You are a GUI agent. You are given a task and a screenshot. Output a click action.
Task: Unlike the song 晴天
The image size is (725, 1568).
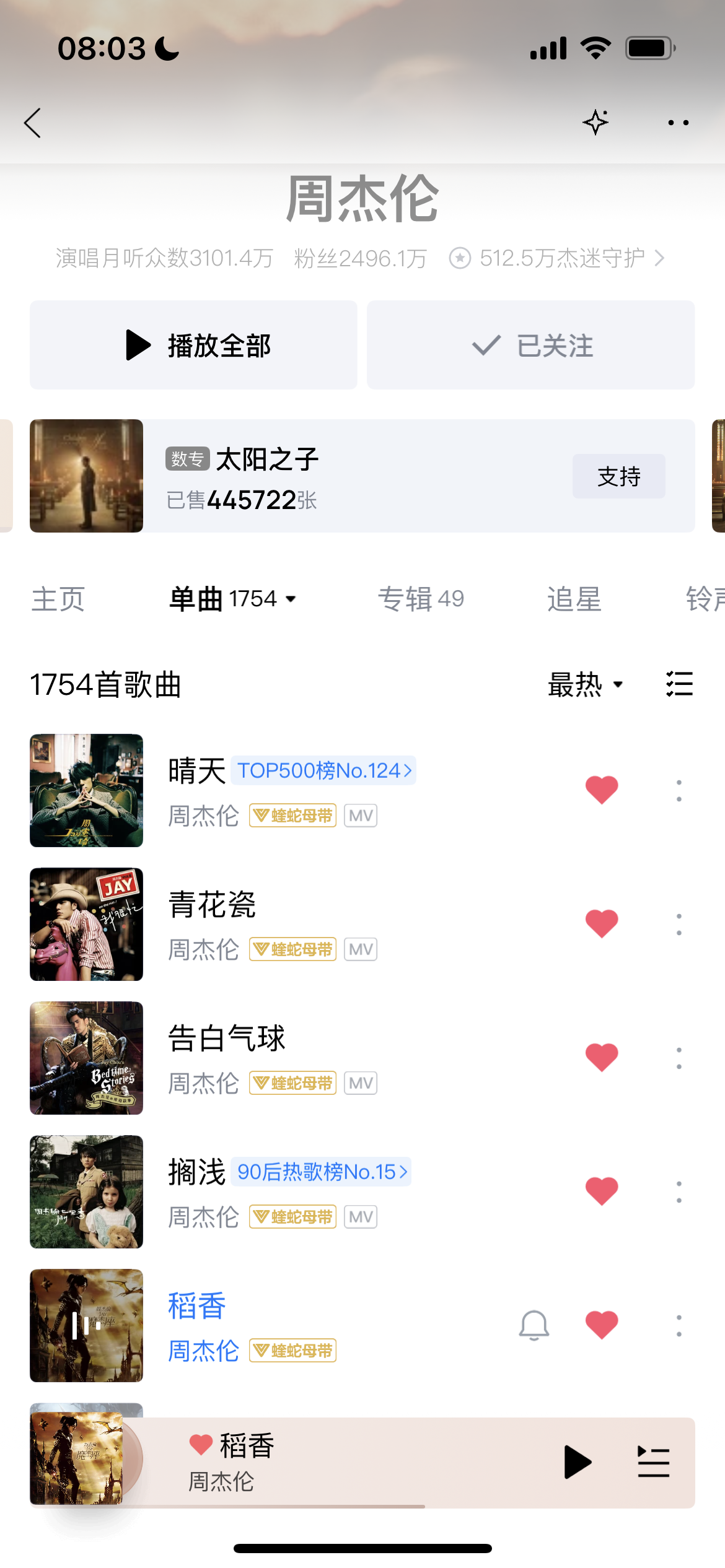602,790
